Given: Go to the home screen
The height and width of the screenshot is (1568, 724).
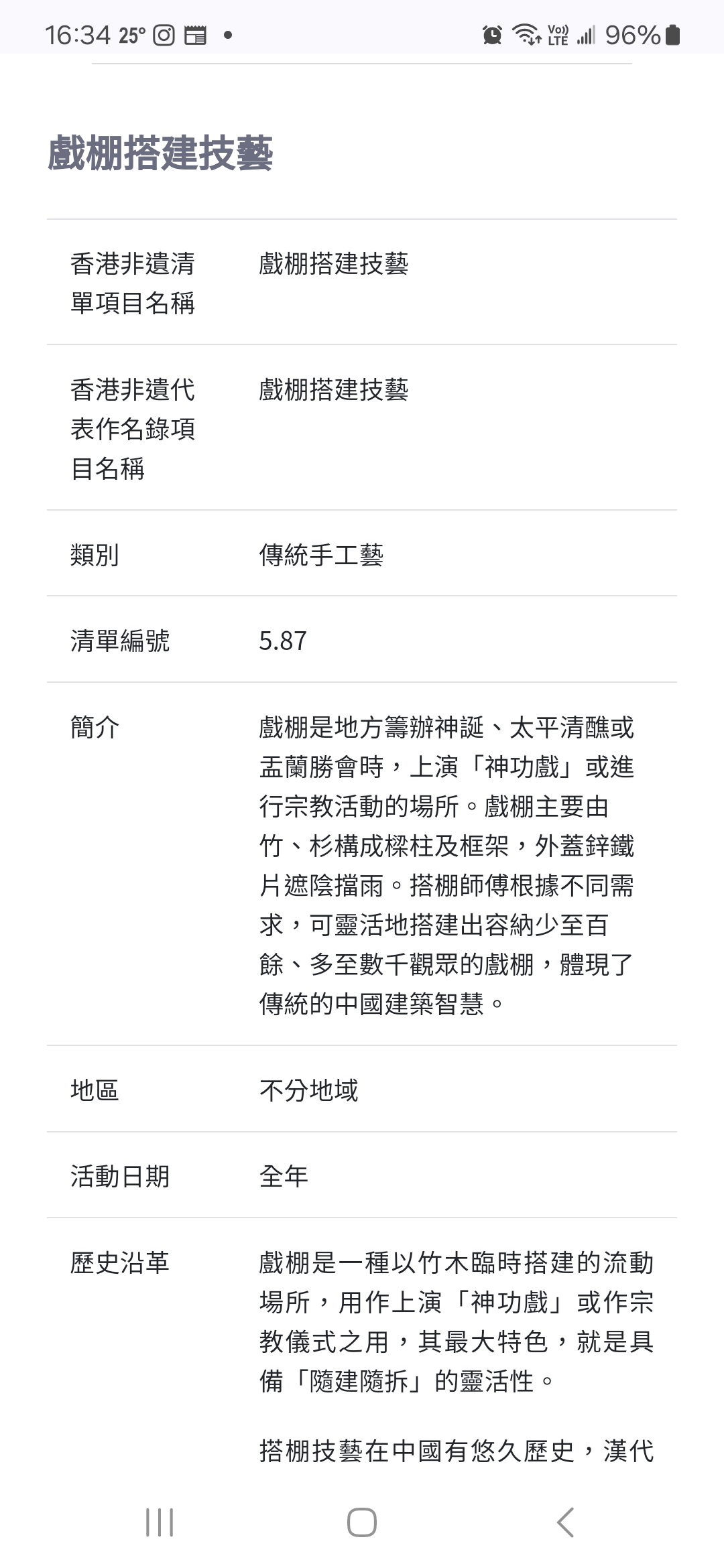Looking at the screenshot, I should [362, 1522].
